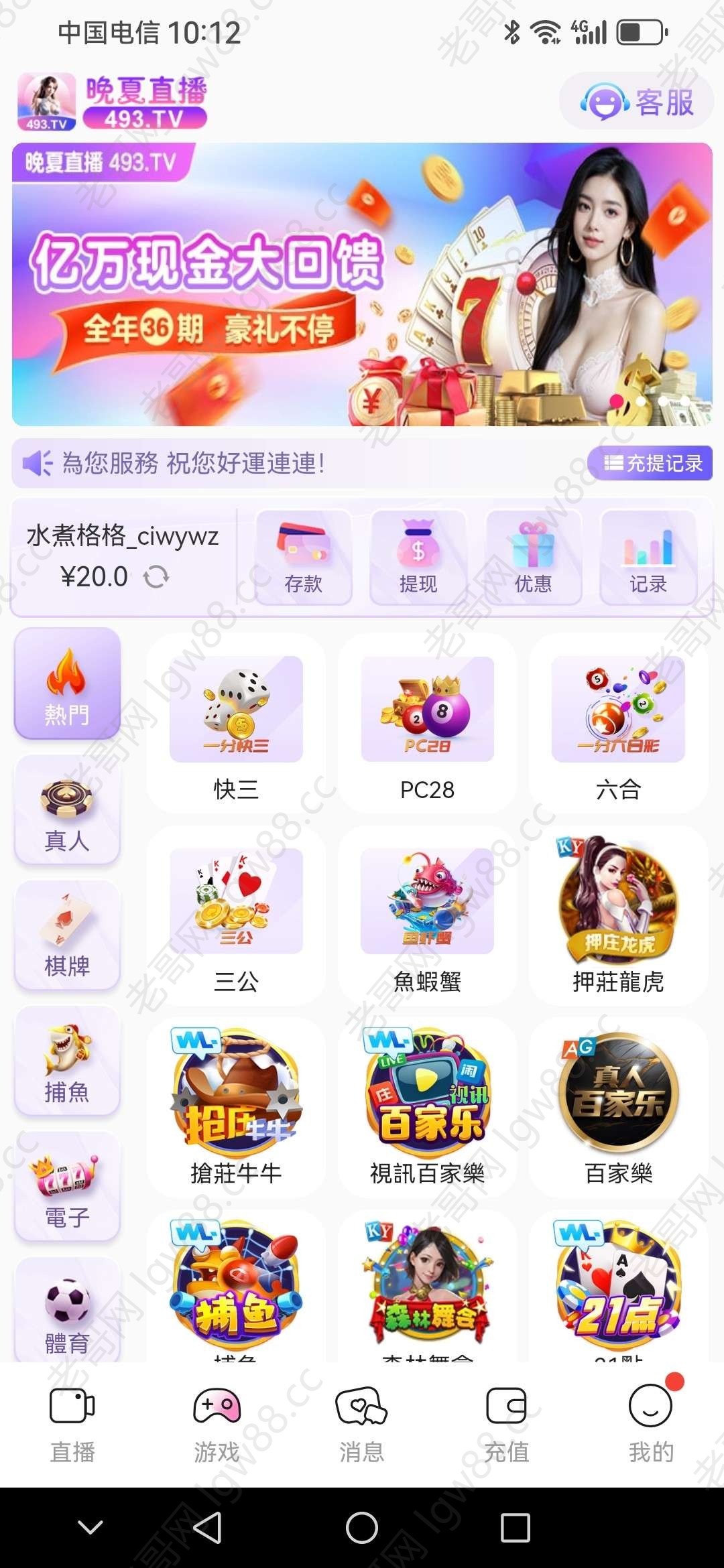
Task: Choose the 捕魚 category
Action: tap(67, 1061)
